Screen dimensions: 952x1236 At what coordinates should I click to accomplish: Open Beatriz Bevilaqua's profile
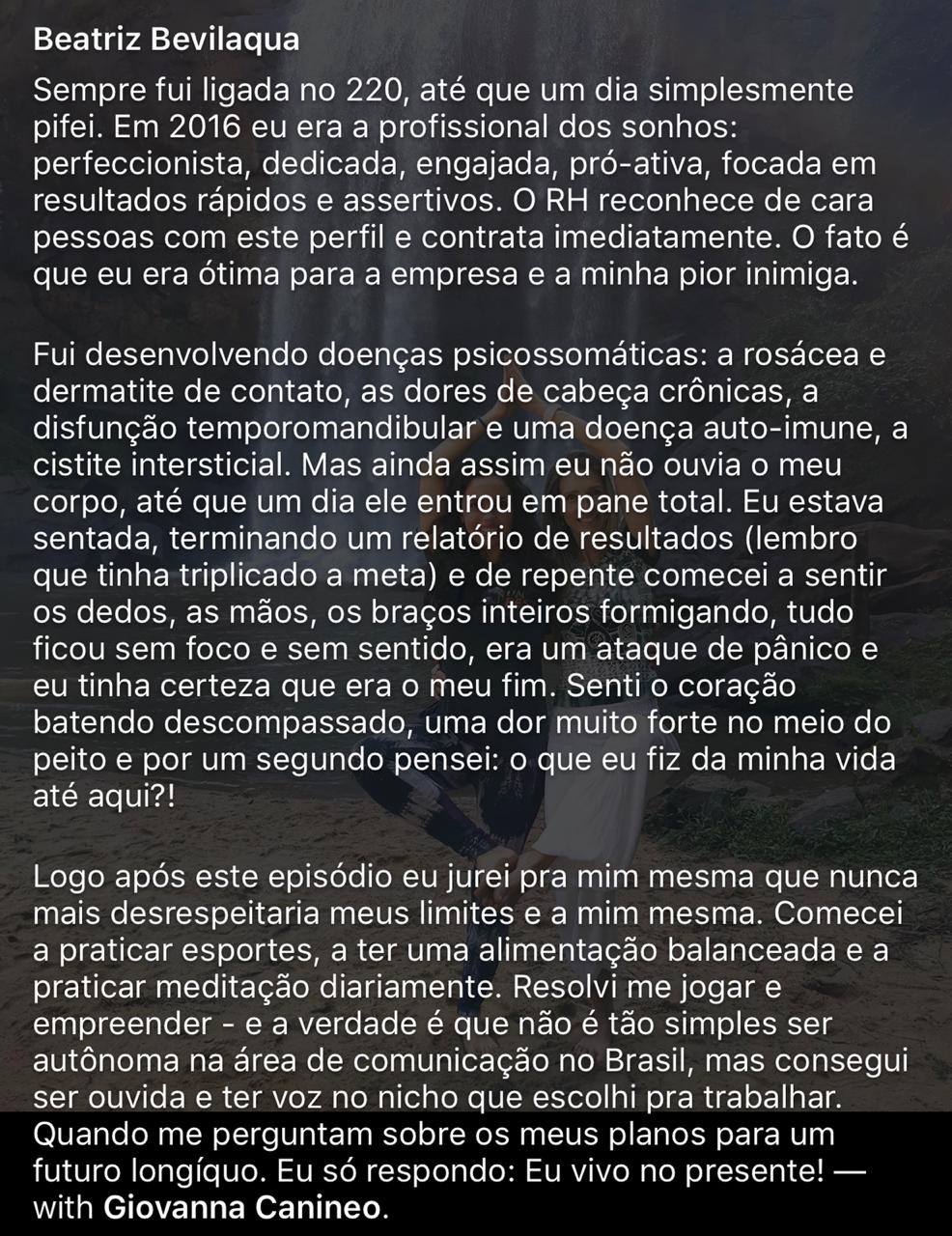click(x=165, y=40)
